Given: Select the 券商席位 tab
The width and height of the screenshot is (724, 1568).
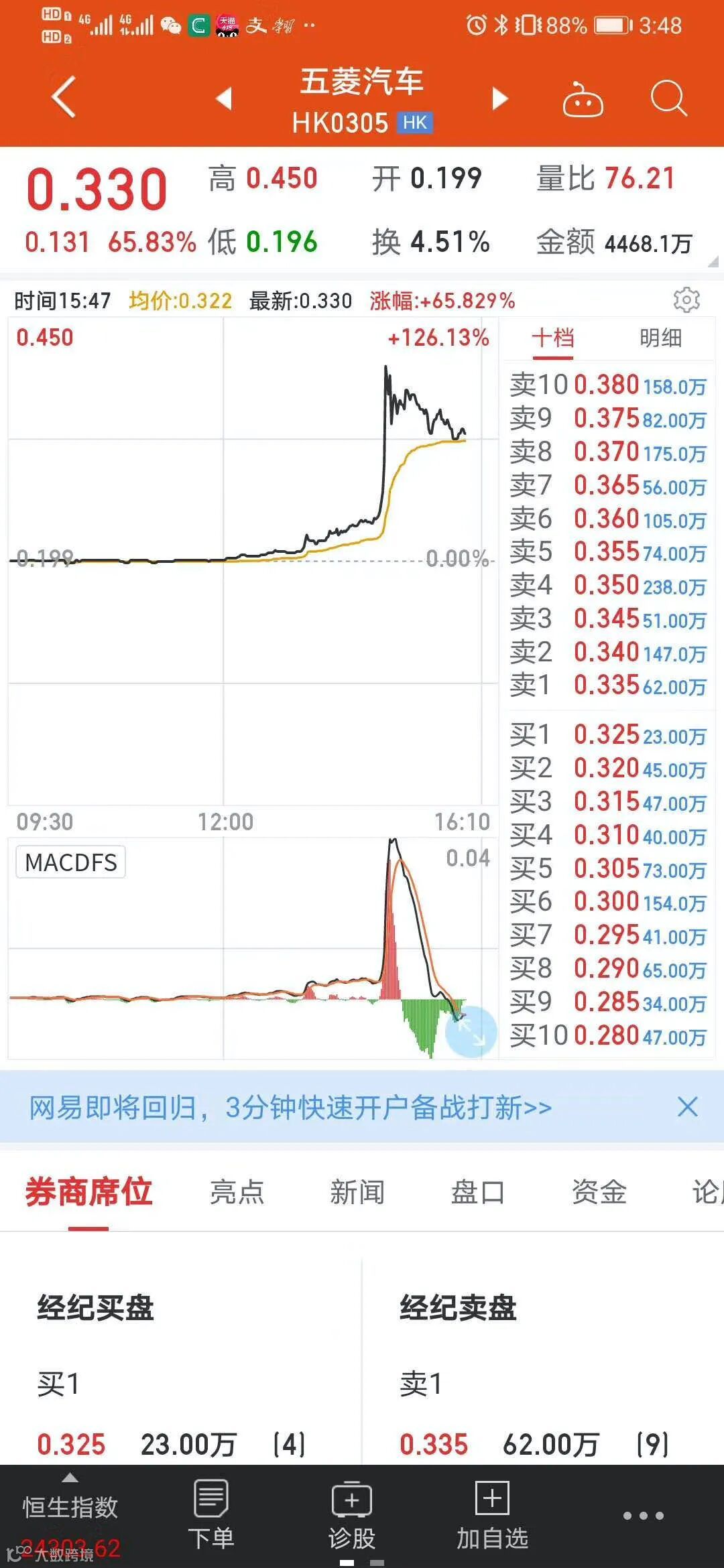Looking at the screenshot, I should pyautogui.click(x=88, y=1193).
